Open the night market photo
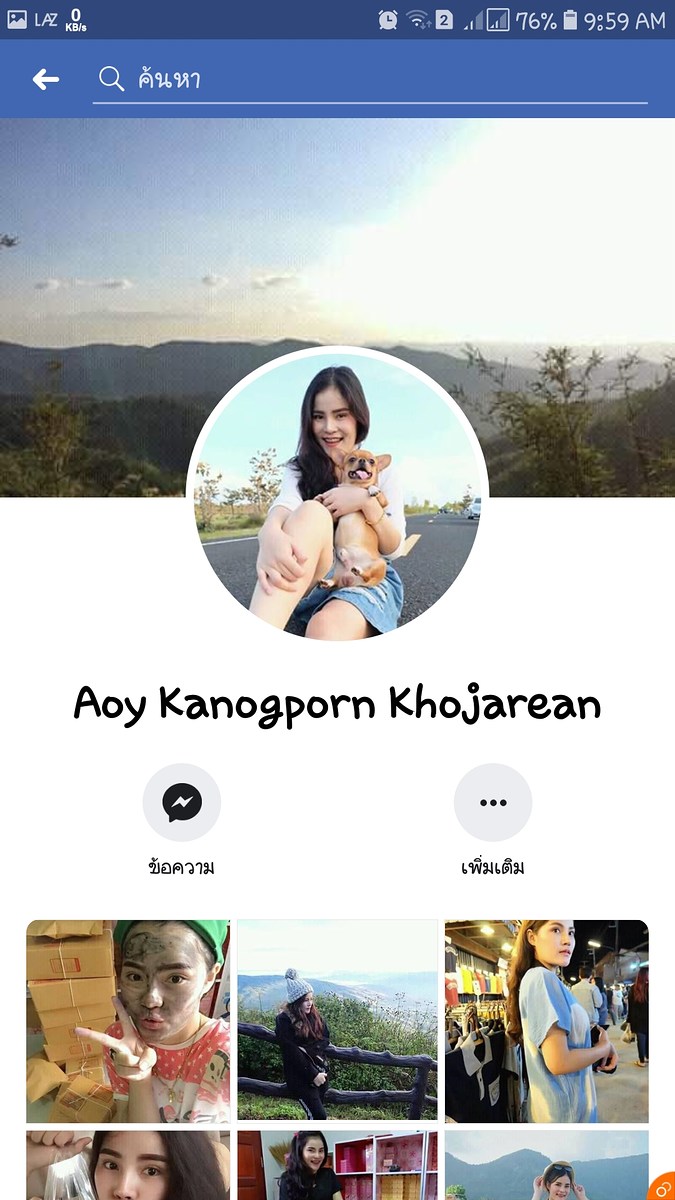Viewport: 675px width, 1200px height. pos(547,1021)
